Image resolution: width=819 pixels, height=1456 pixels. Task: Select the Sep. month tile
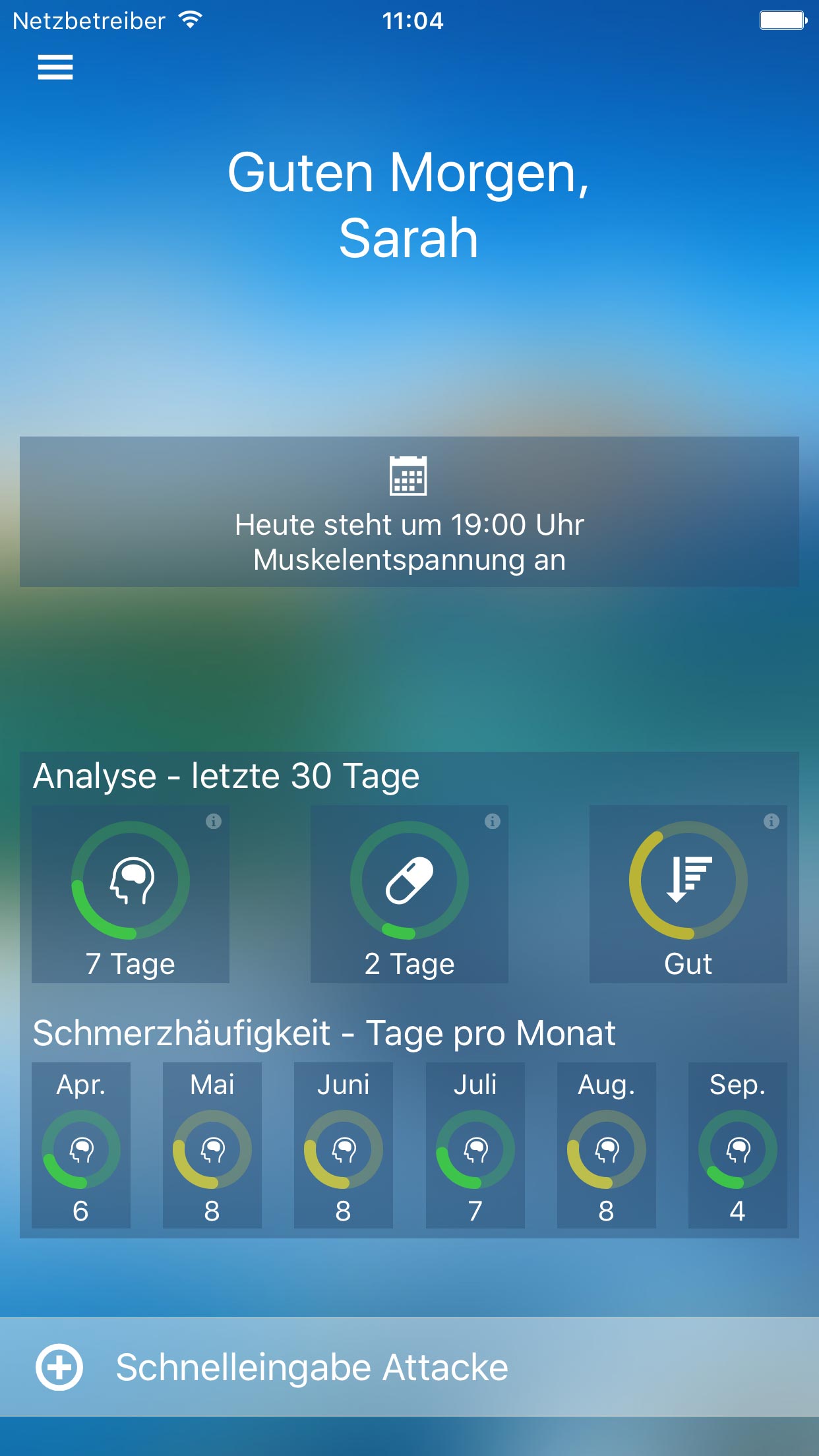pos(738,1145)
